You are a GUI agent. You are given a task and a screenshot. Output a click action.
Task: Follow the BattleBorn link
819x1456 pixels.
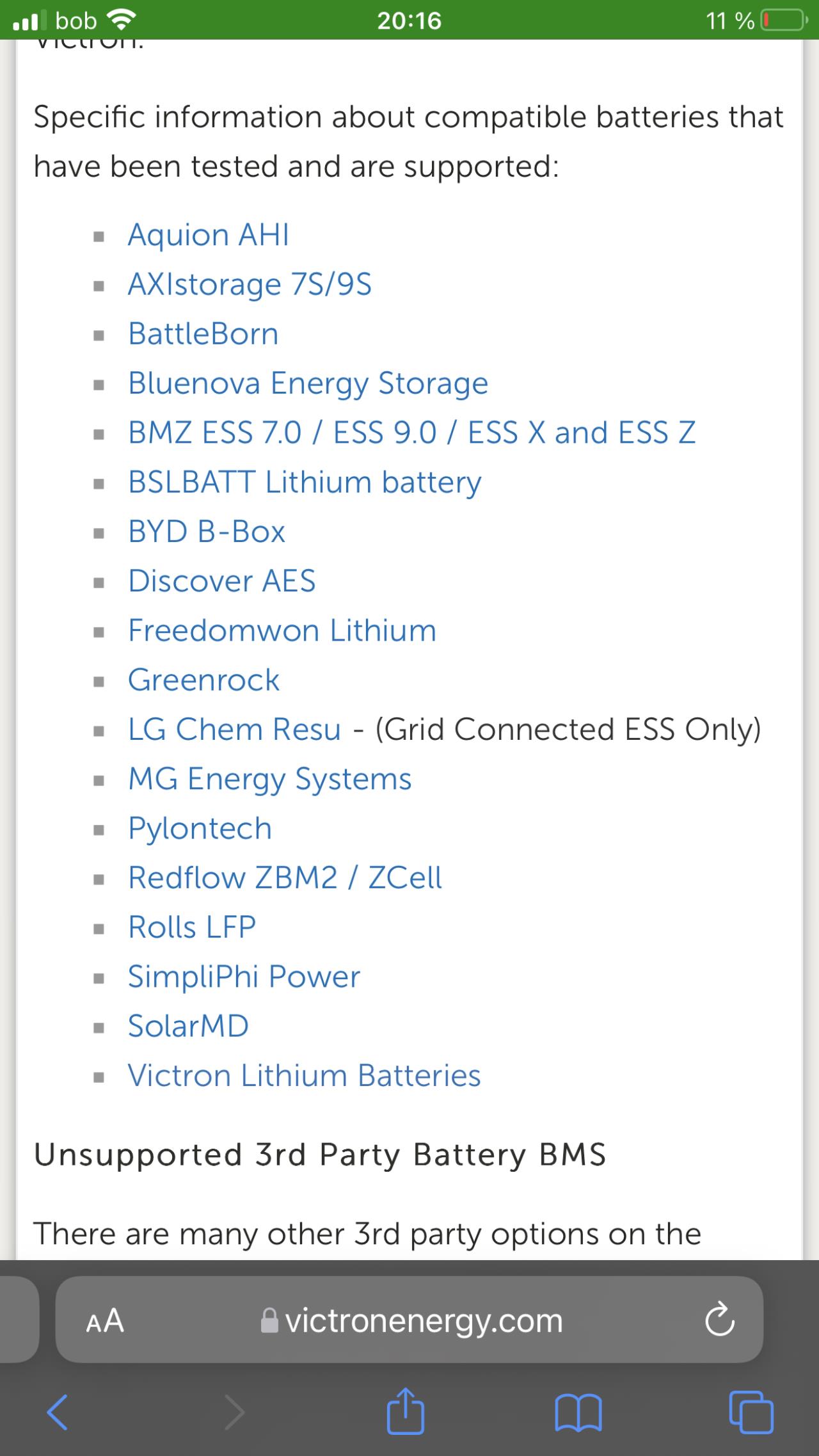tap(203, 333)
